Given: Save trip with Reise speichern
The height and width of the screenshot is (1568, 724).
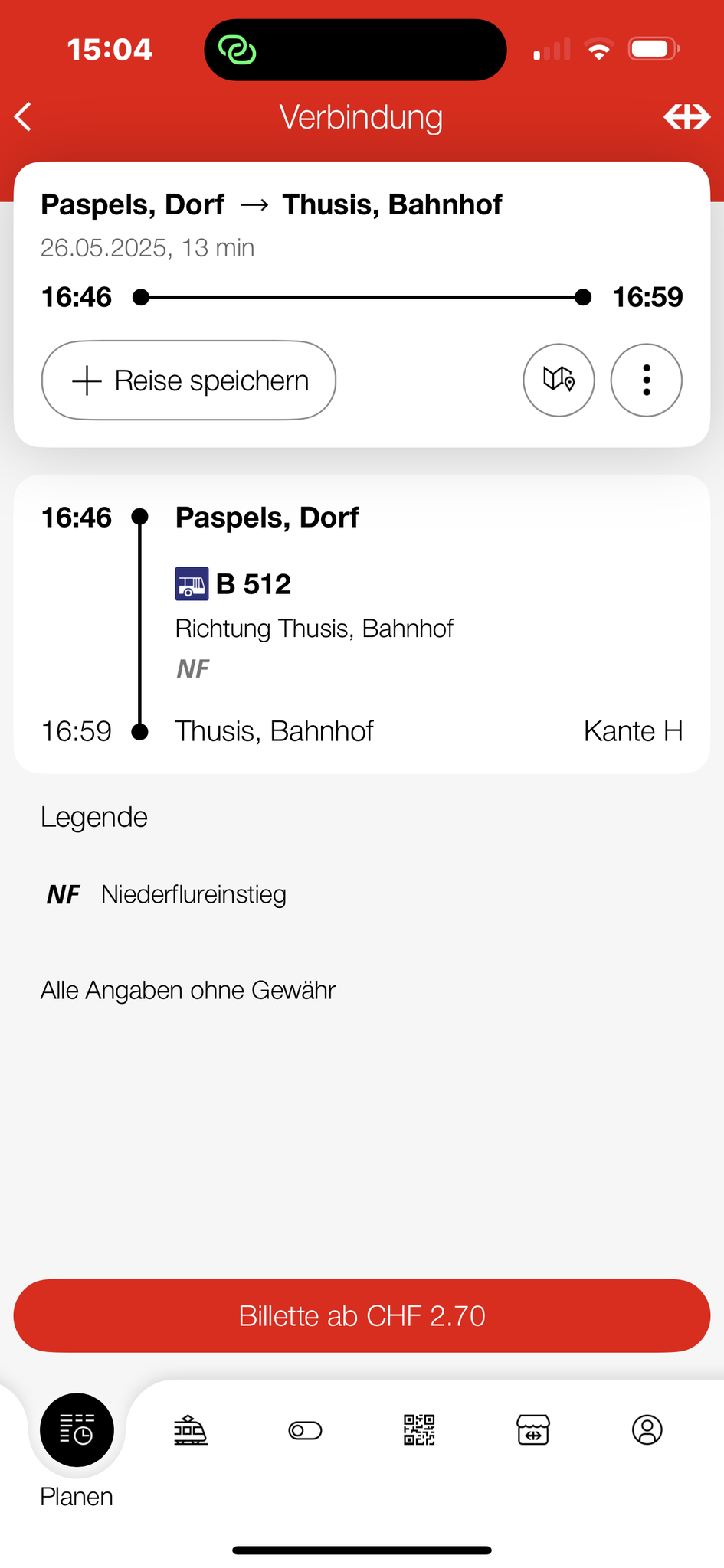Looking at the screenshot, I should (188, 381).
